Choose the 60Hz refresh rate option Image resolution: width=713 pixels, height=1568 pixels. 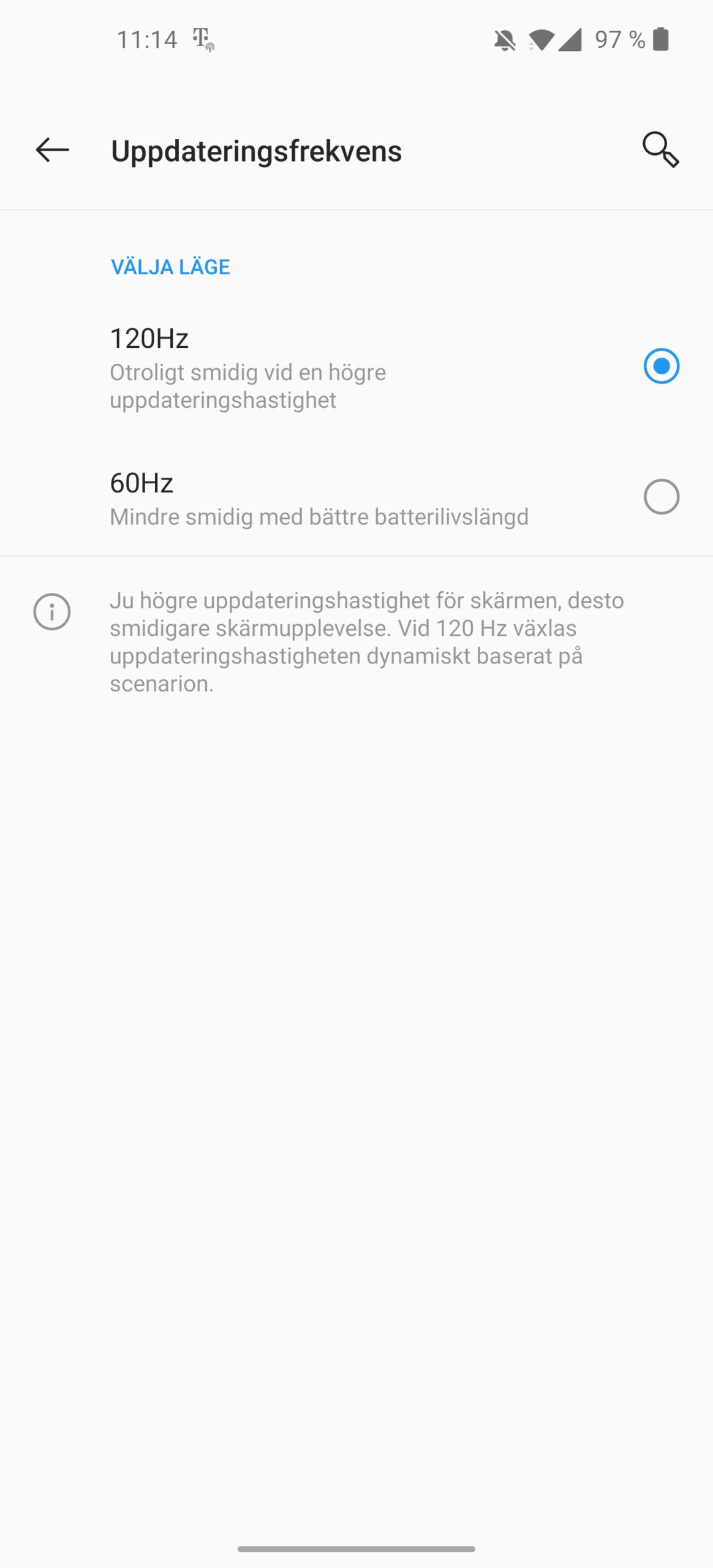(661, 497)
